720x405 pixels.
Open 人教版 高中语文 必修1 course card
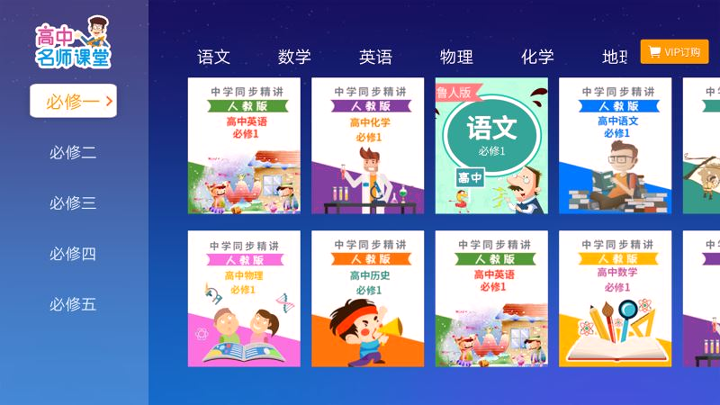(x=614, y=146)
